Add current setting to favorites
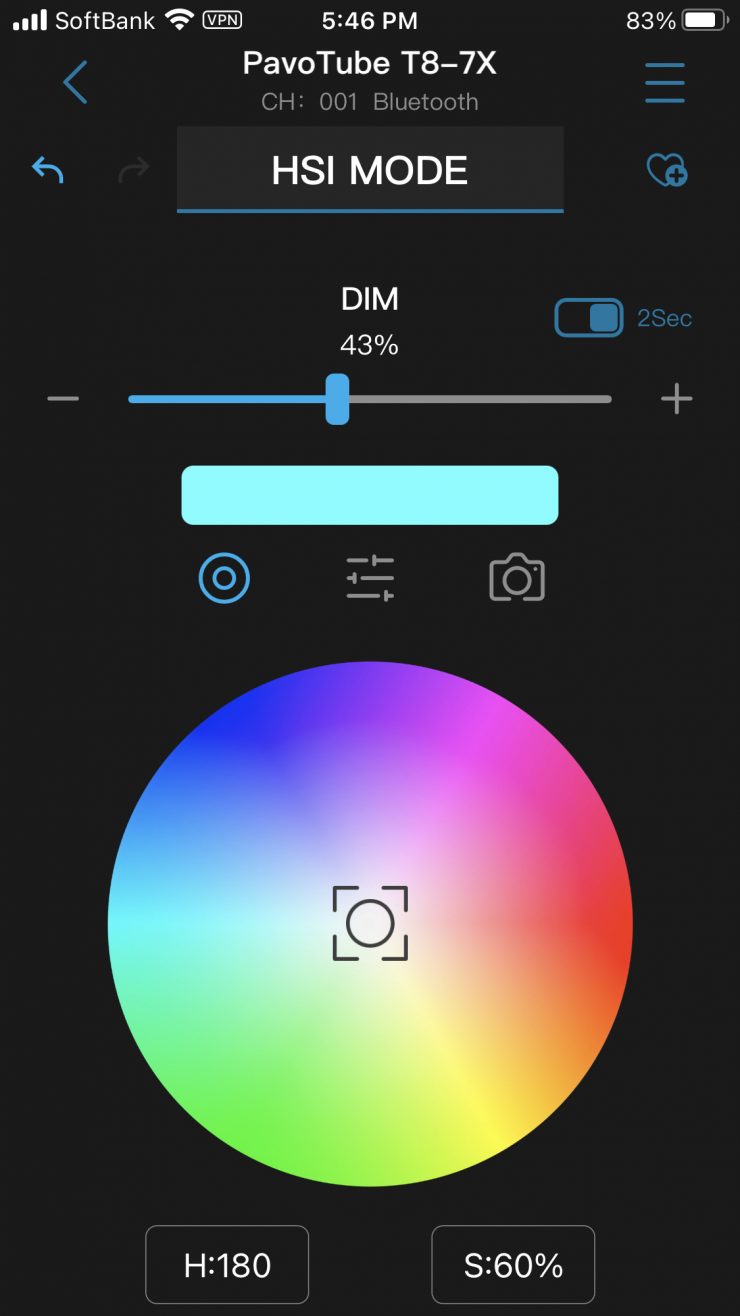This screenshot has height=1316, width=740. (x=666, y=170)
